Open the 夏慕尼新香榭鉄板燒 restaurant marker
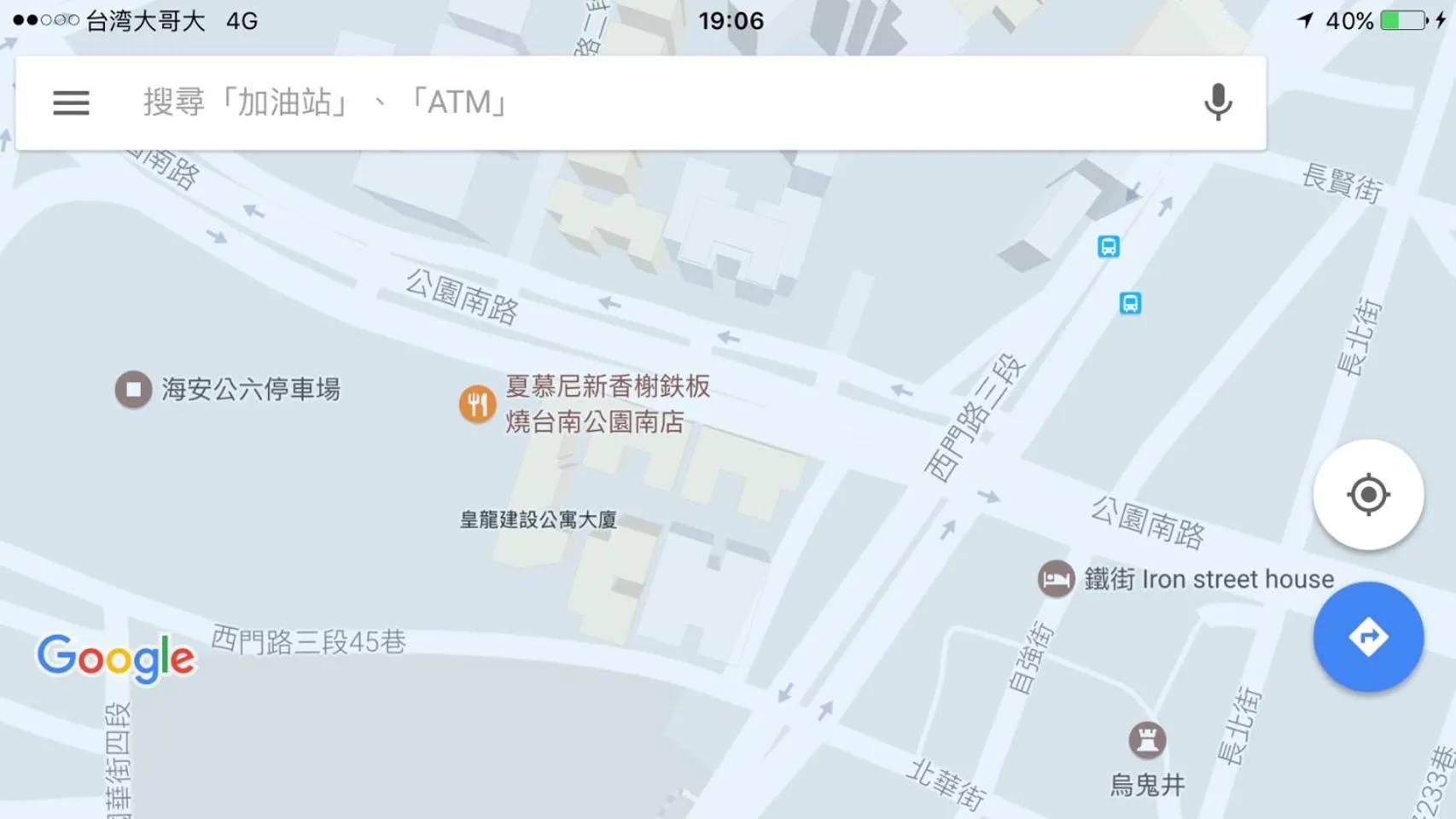1456x819 pixels. tap(478, 404)
